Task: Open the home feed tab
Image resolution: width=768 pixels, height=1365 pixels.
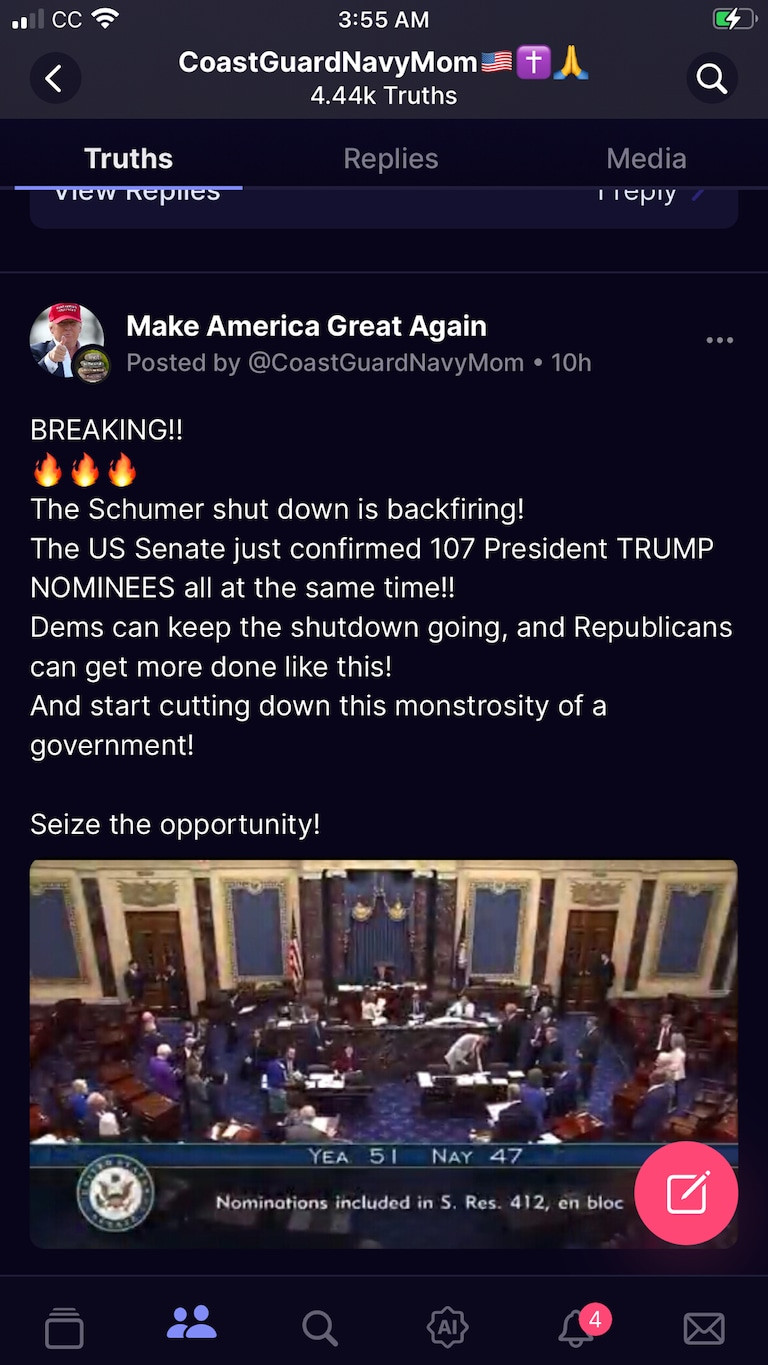Action: point(64,1327)
